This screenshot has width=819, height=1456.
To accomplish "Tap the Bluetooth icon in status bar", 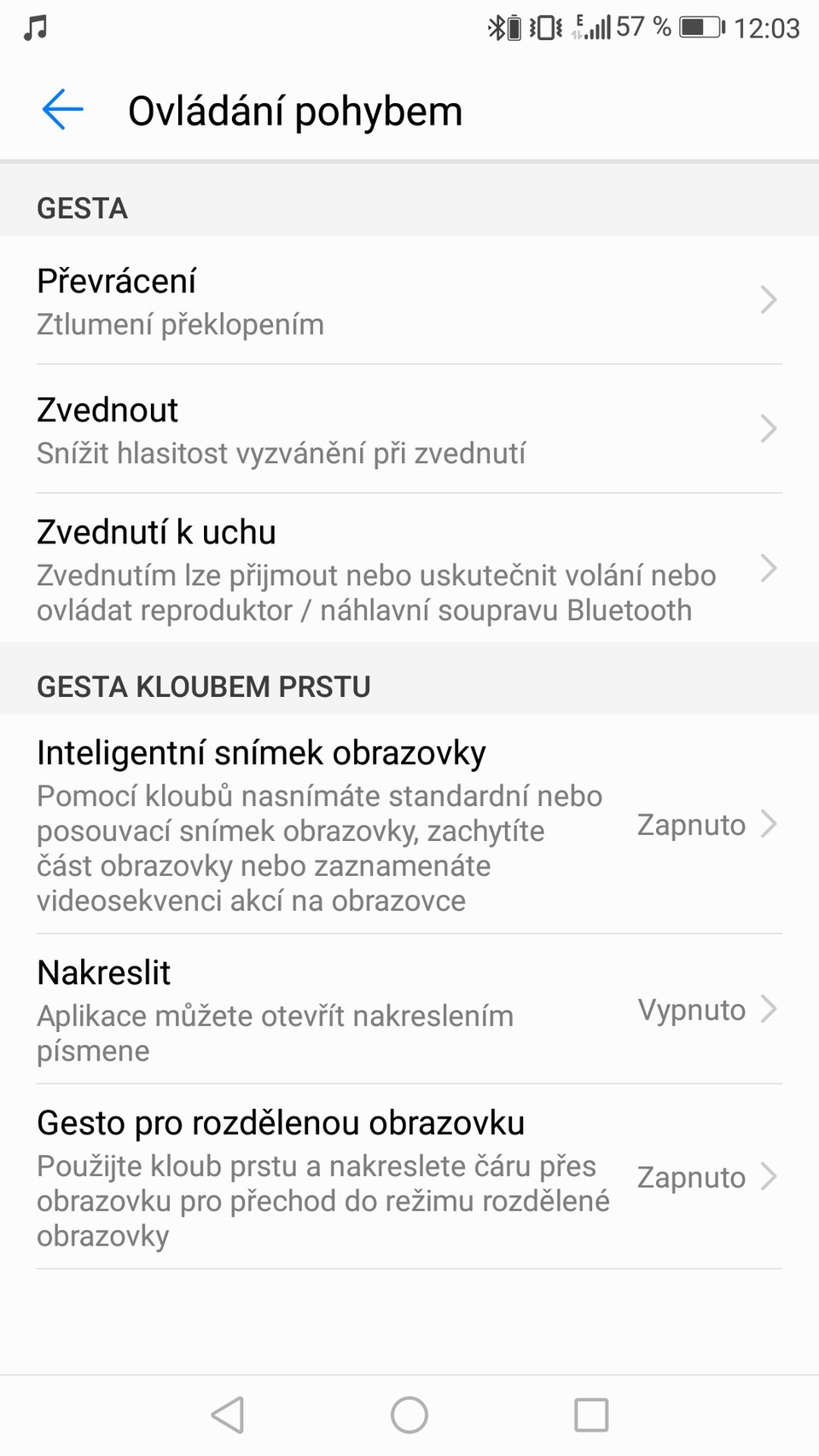I will click(497, 26).
